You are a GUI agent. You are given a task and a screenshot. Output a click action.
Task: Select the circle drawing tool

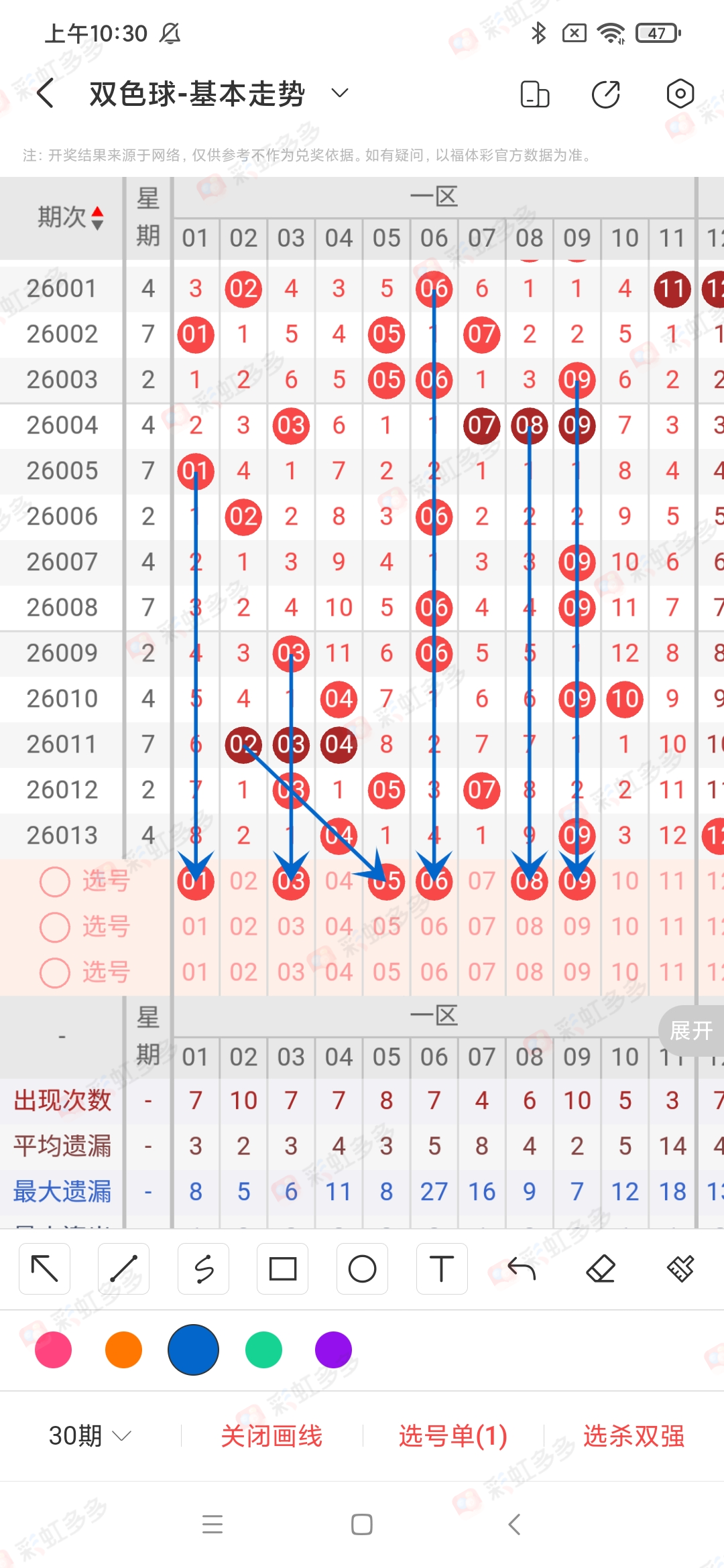[362, 1268]
